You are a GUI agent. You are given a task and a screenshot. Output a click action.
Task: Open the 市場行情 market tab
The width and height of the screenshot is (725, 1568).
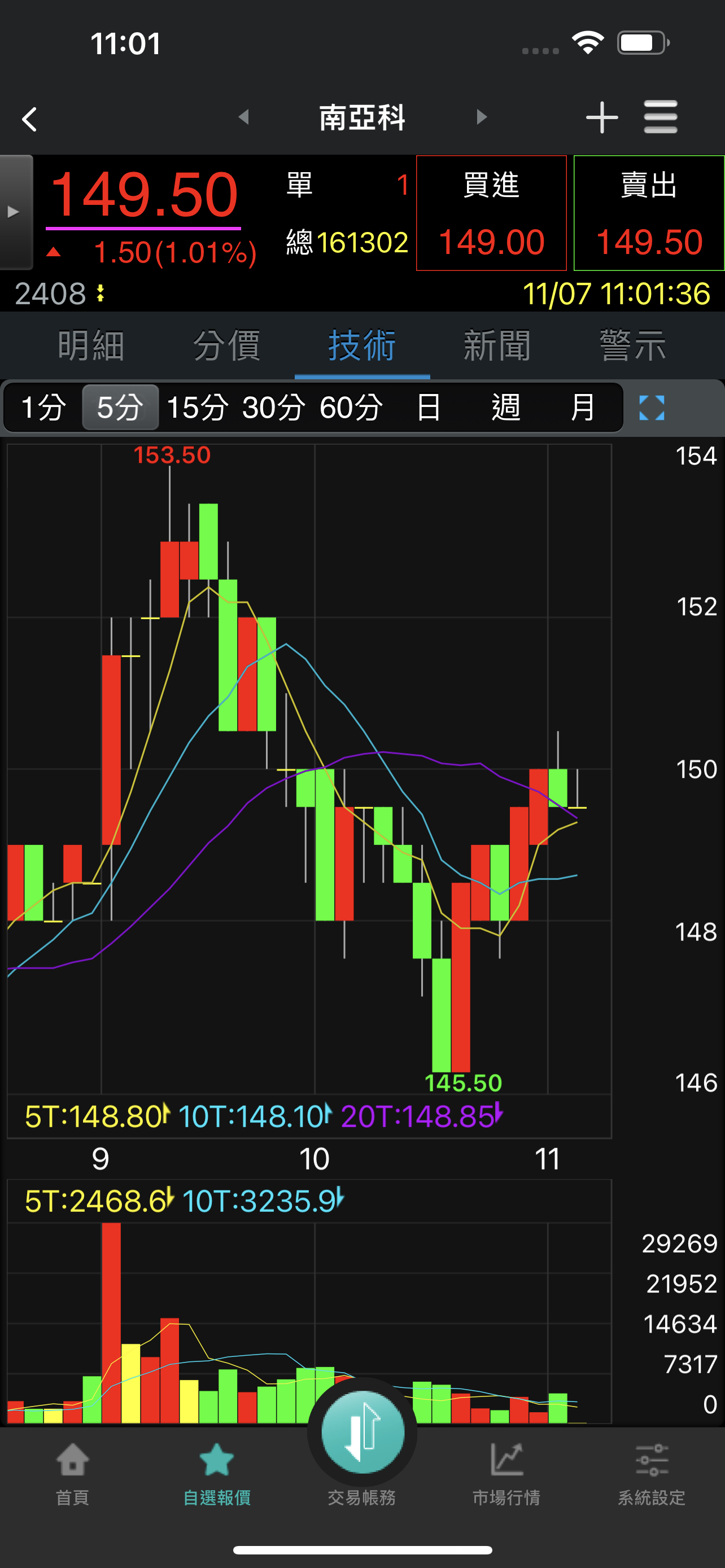point(506,1473)
